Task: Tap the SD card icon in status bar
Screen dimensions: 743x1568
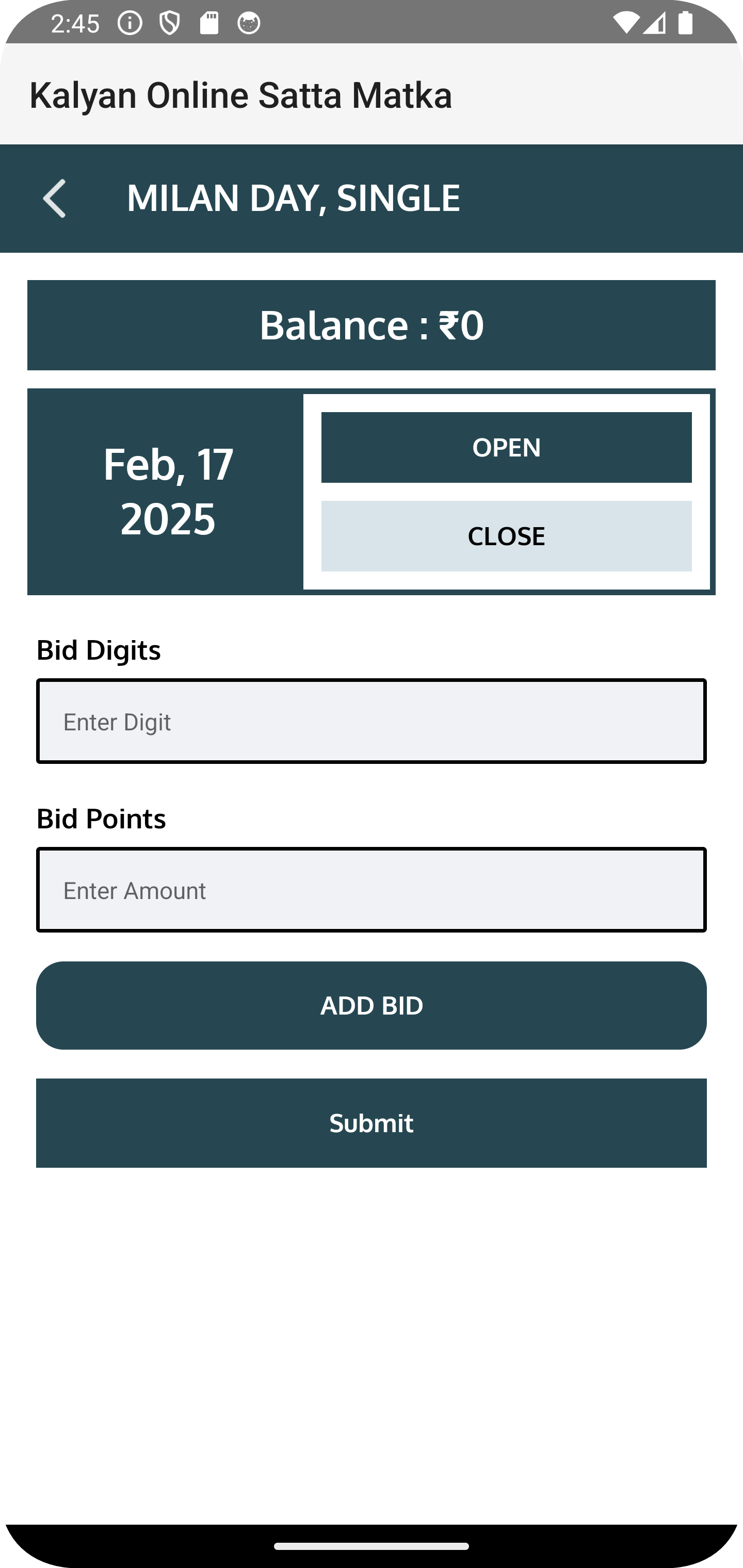Action: click(209, 23)
